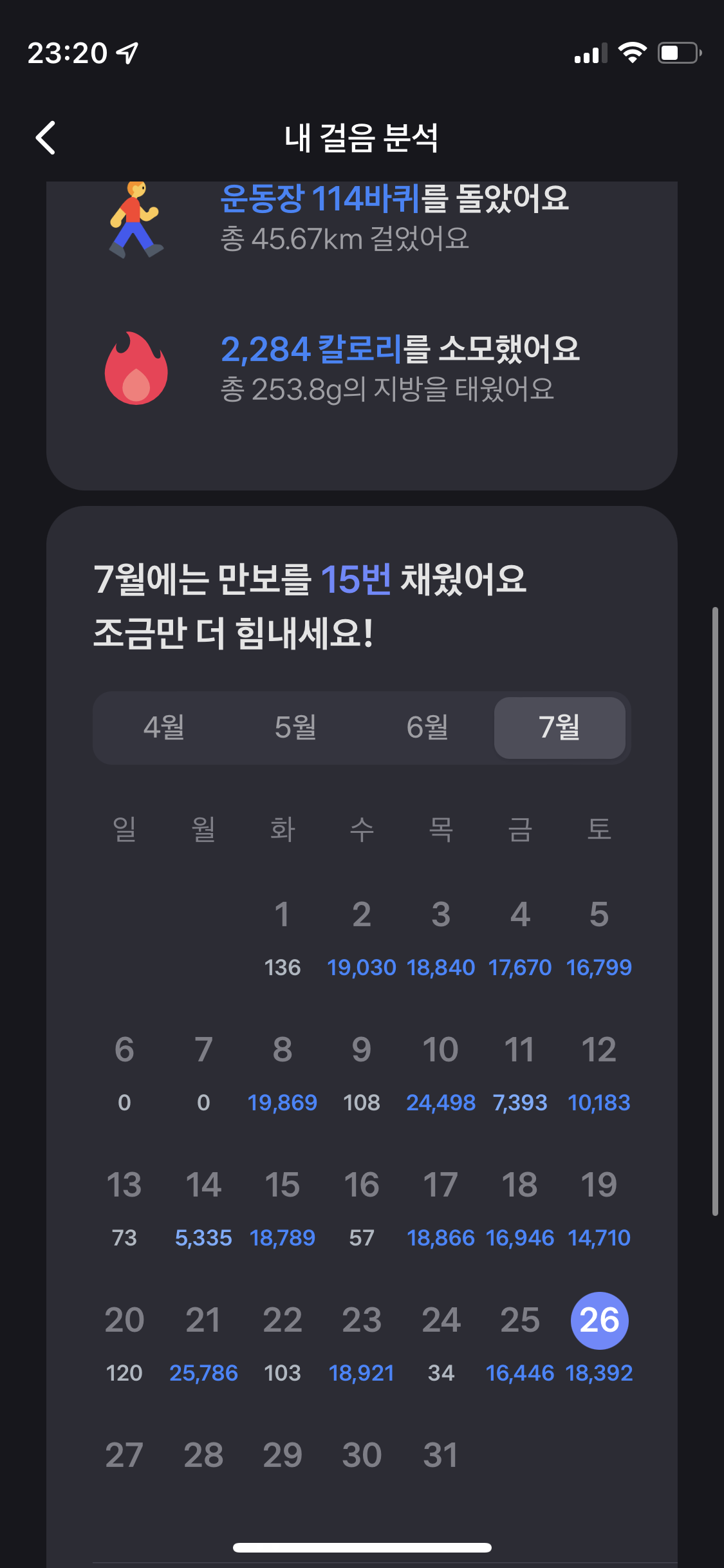
Task: Select the 7월 month tab
Action: click(559, 727)
